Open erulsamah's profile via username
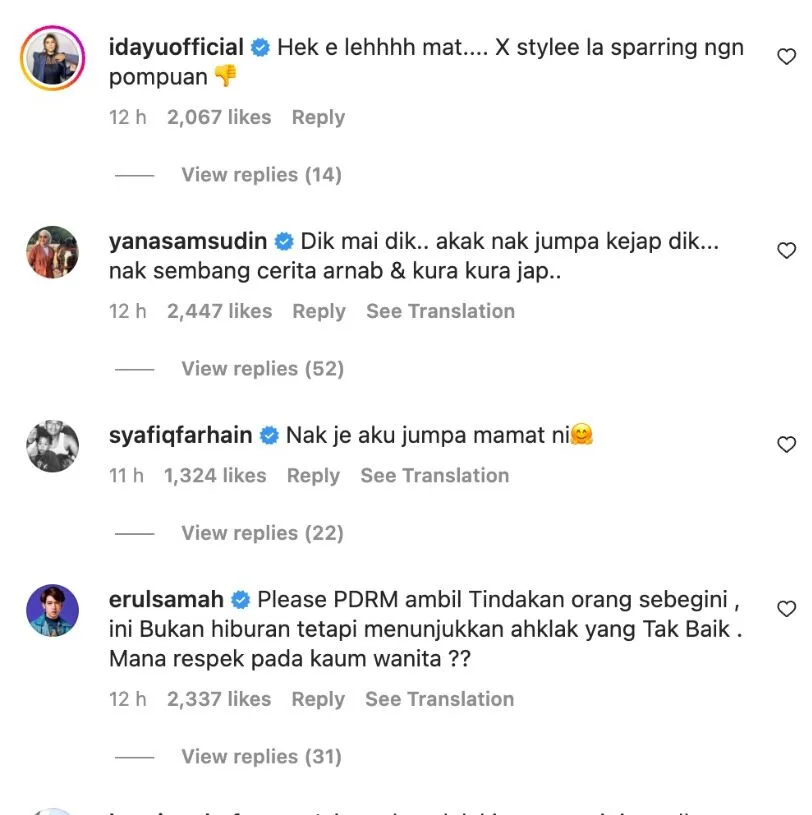Viewport: 812px width, 815px height. pyautogui.click(x=166, y=600)
